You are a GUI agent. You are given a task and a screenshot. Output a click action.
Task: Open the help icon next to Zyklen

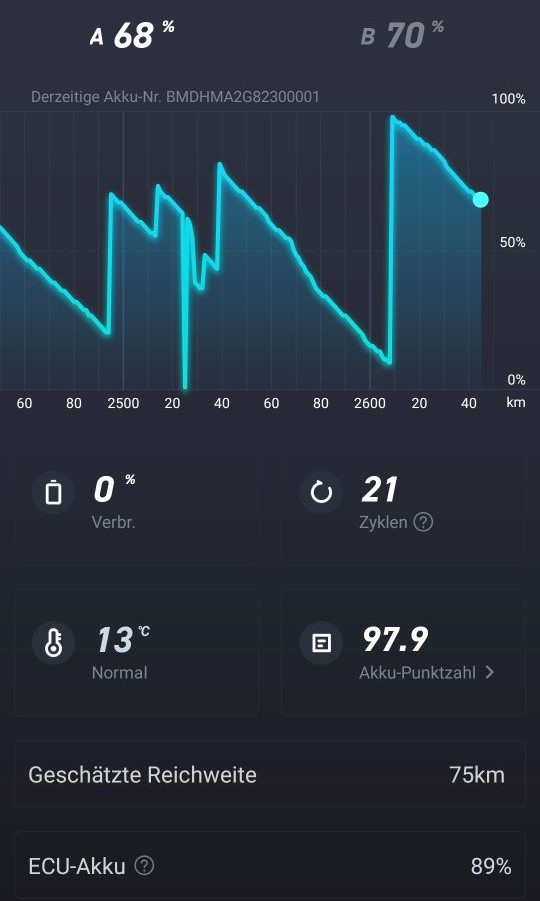click(423, 522)
